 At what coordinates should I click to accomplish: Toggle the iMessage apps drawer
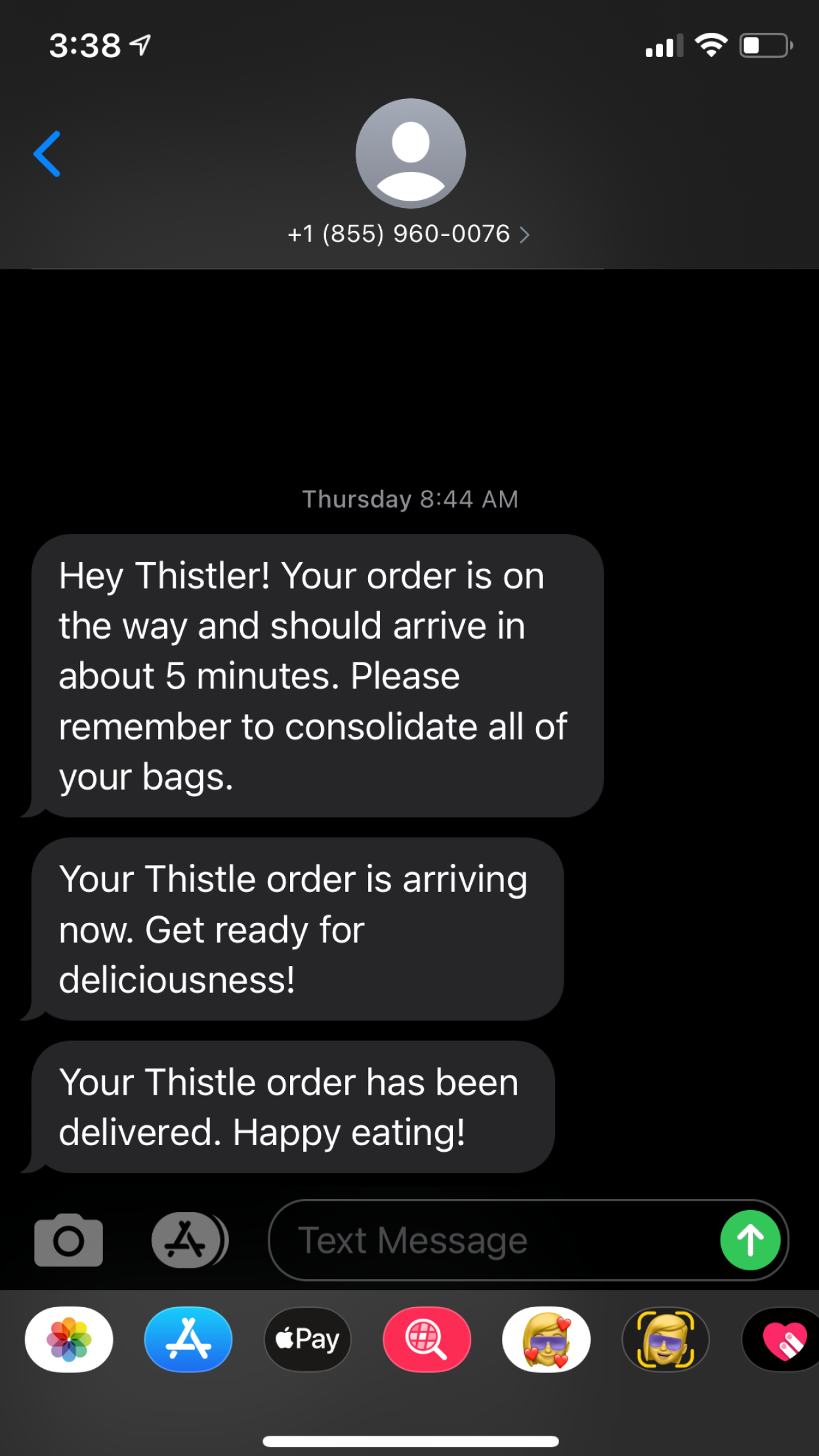point(189,1240)
